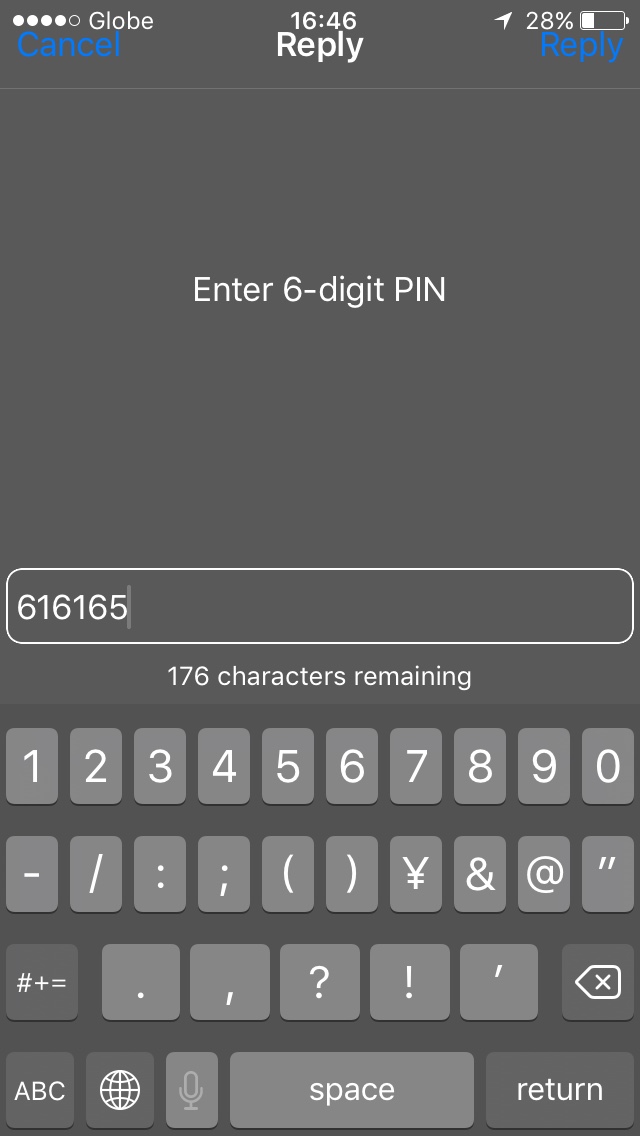Delete the last digit with backspace
Screen dimensions: 640x1136
598,983
